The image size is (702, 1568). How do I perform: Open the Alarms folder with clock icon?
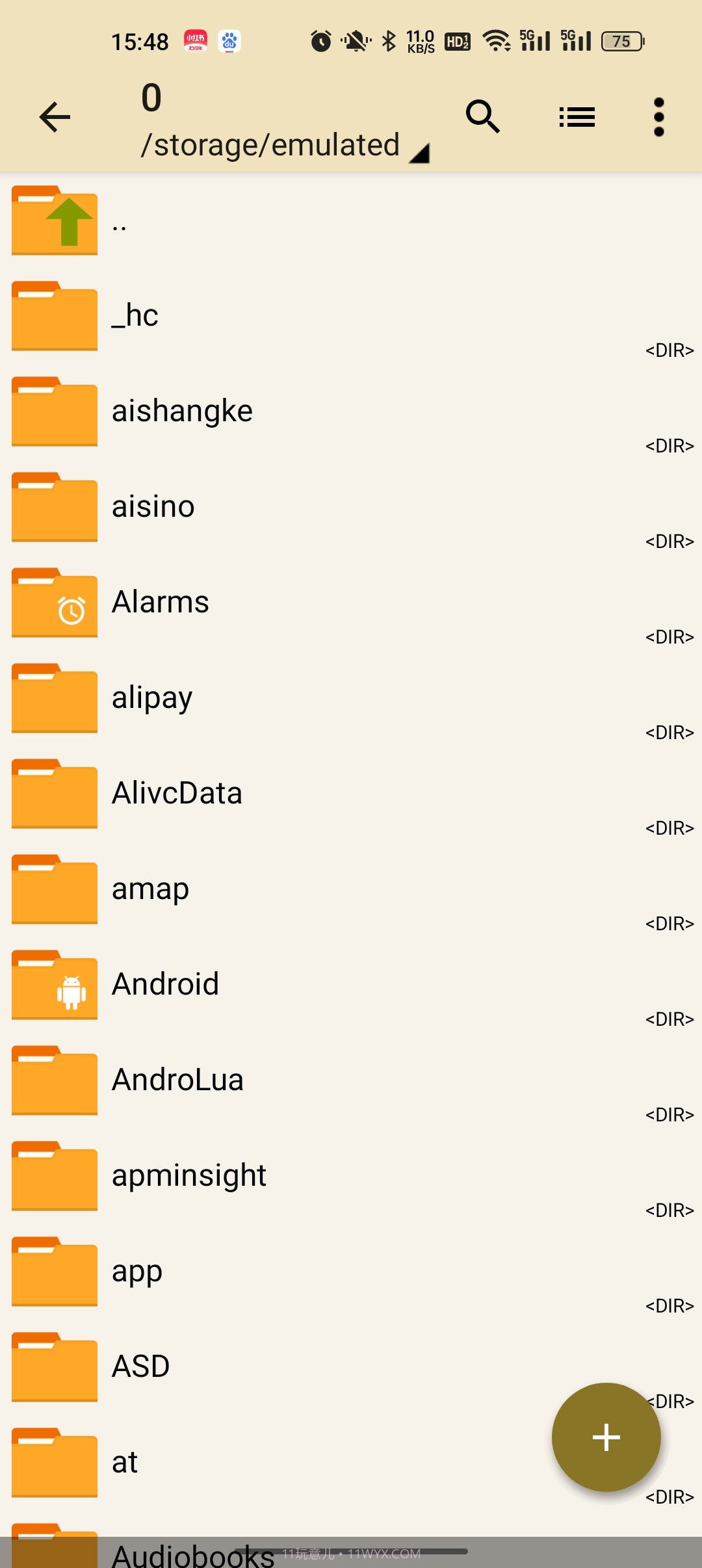(x=160, y=602)
